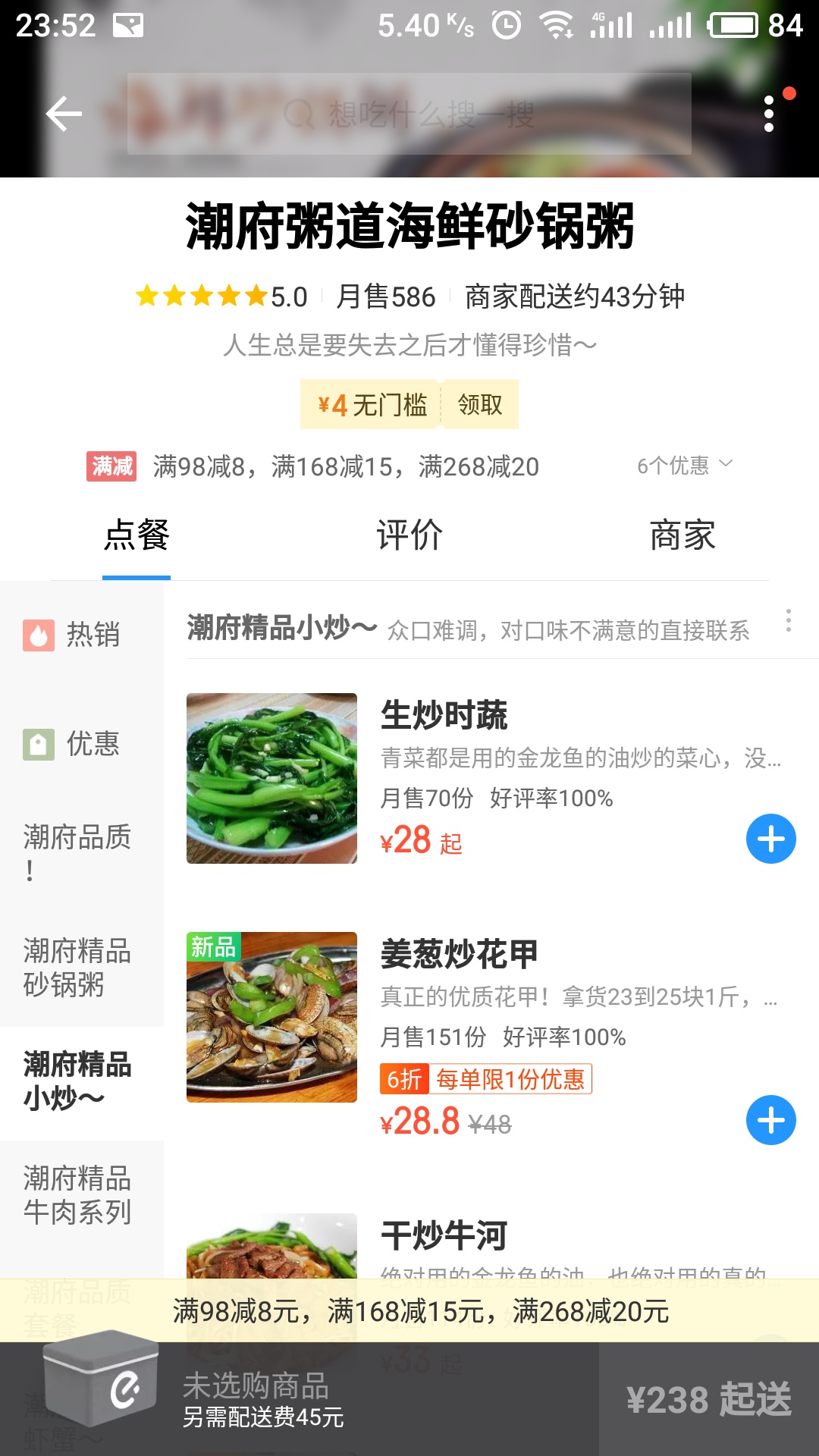Claim the ¥4 无门槛 coupon
Screen dimensions: 819x1456
[x=480, y=405]
